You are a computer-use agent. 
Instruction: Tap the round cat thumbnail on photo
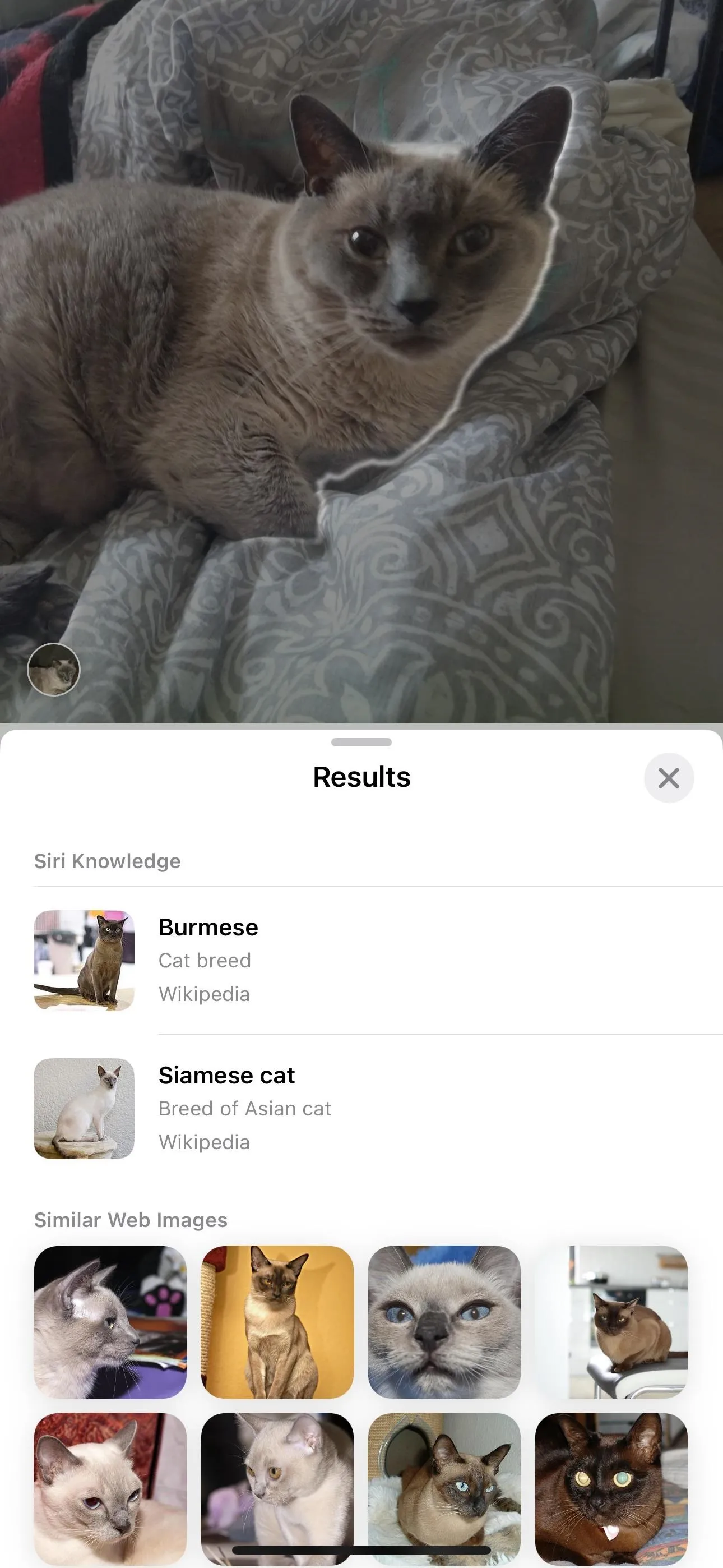pyautogui.click(x=54, y=669)
